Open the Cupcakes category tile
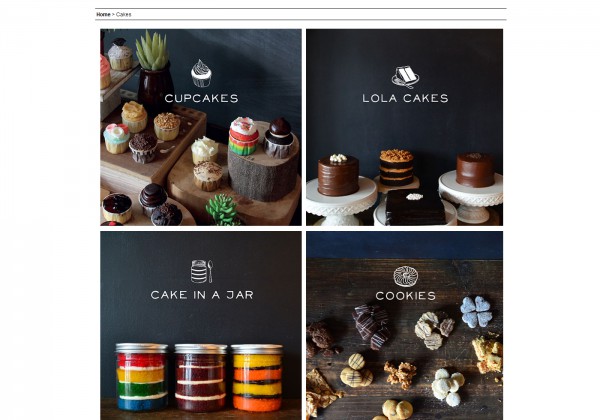The width and height of the screenshot is (600, 420). click(x=201, y=127)
